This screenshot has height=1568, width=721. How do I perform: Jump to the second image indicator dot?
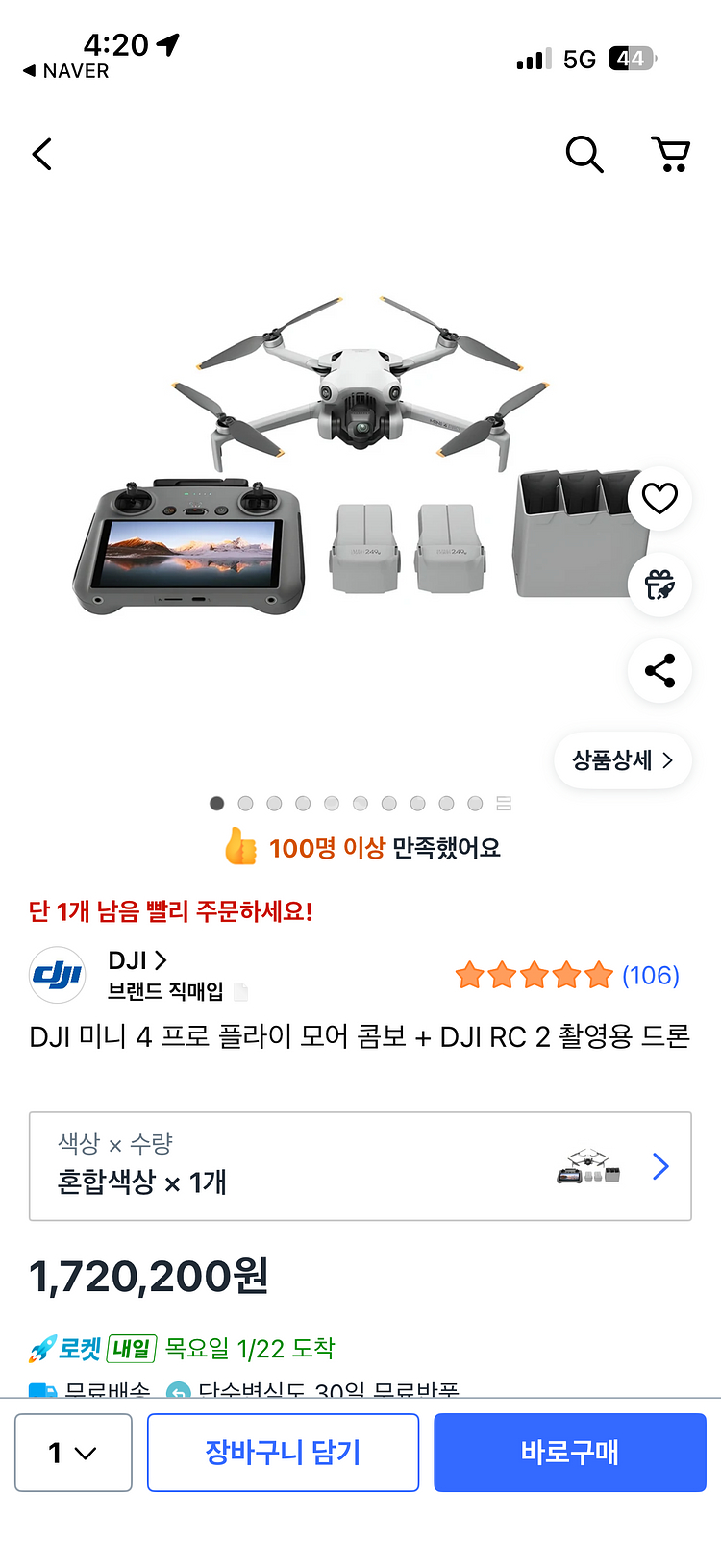[246, 804]
